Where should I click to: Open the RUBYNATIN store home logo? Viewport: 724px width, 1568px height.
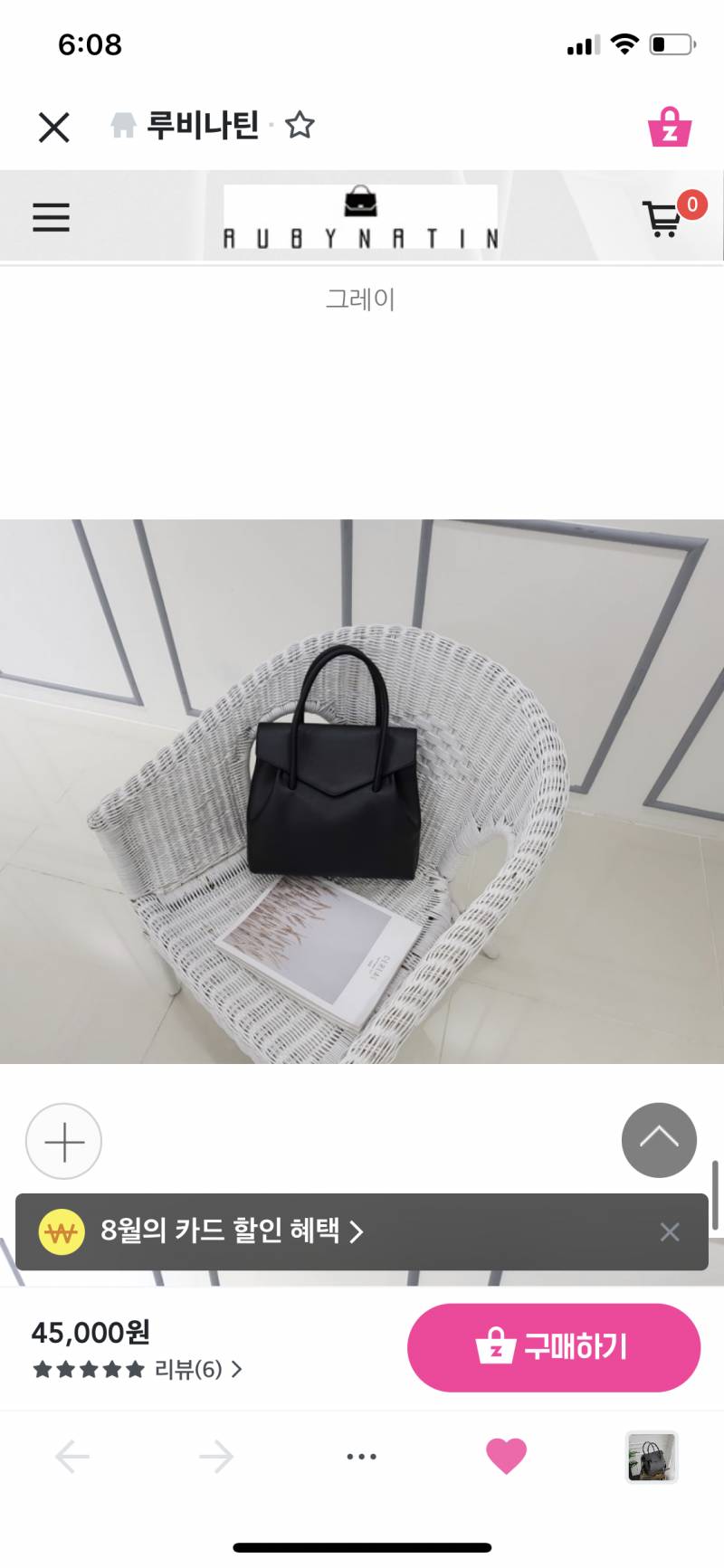click(x=360, y=217)
